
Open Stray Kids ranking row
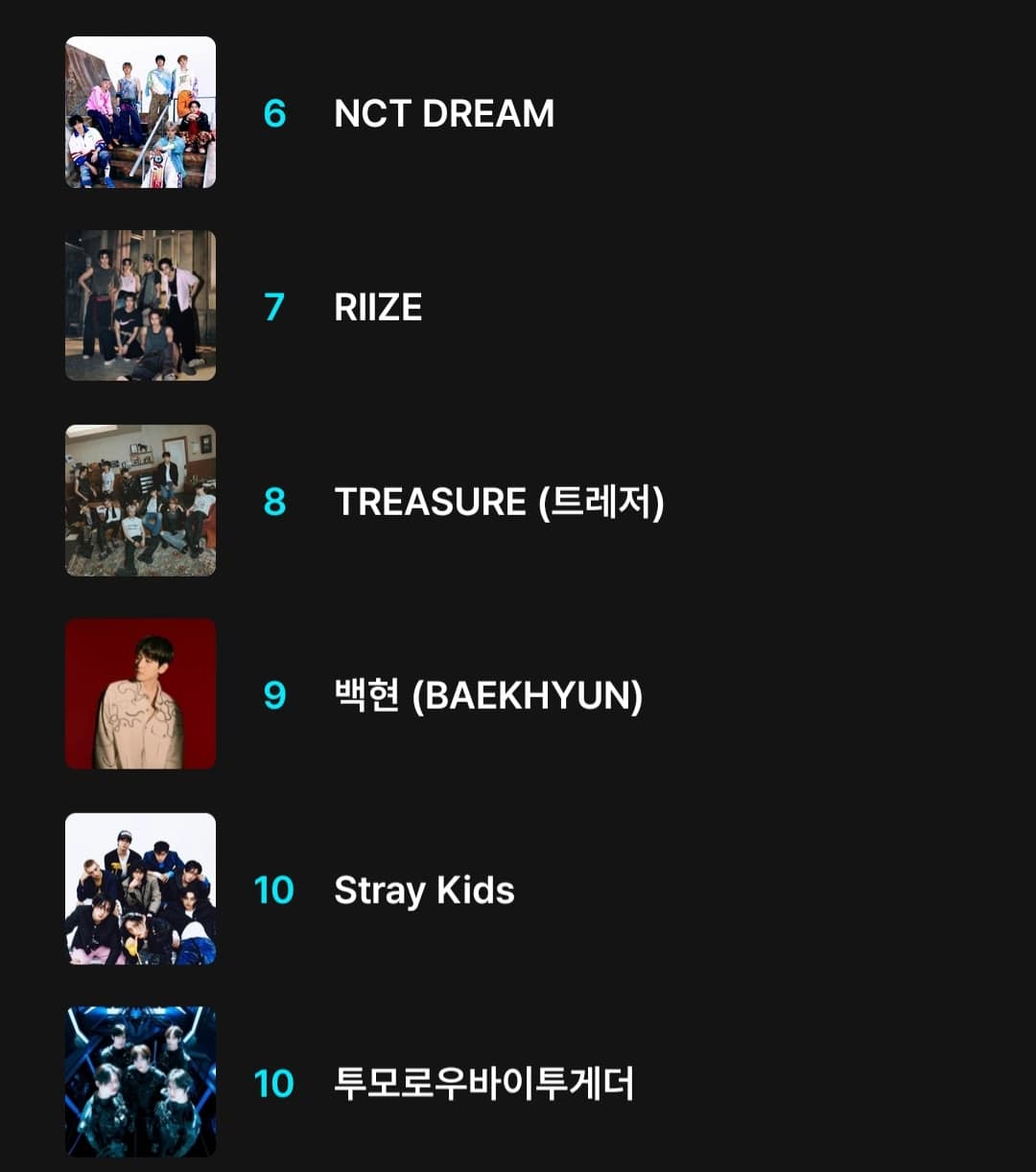424,890
